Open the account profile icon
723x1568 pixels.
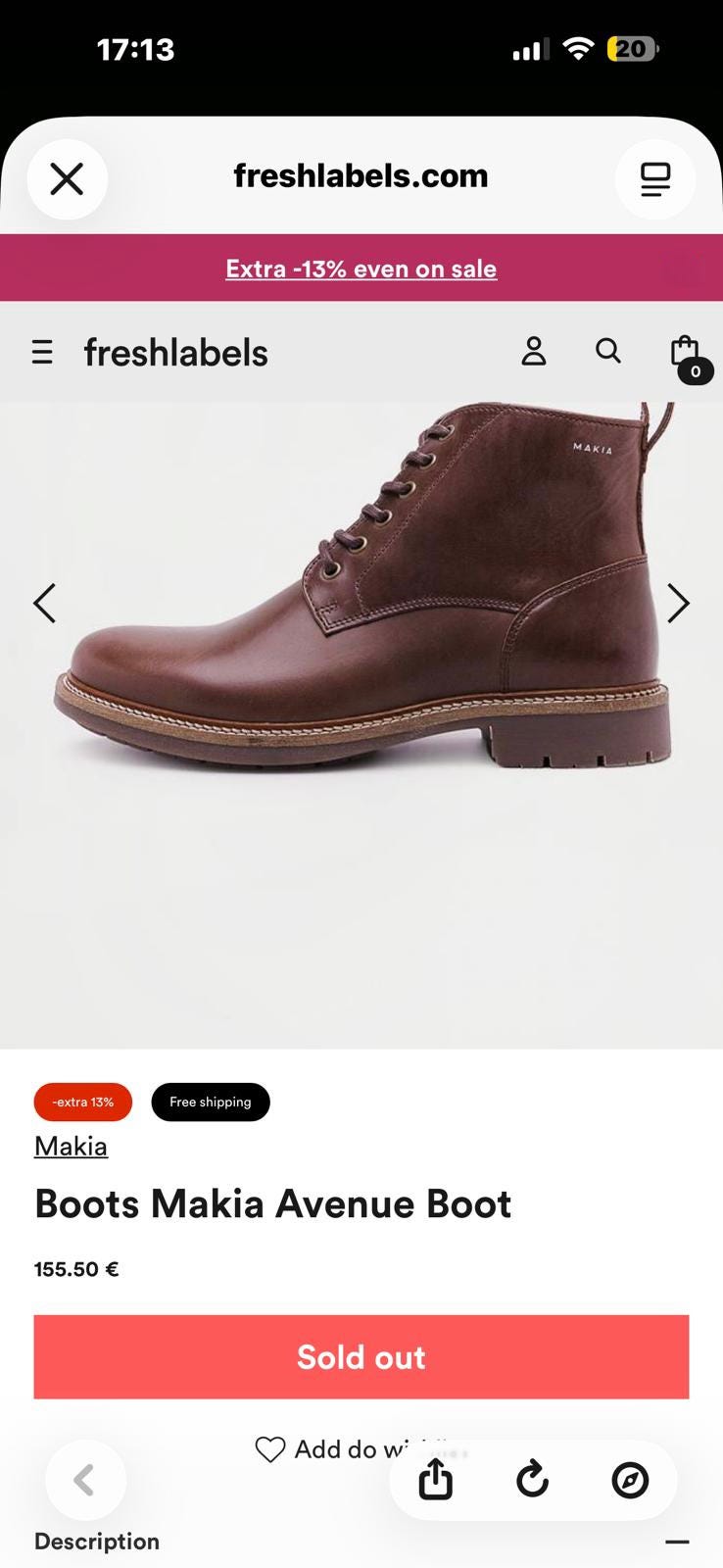pos(533,351)
